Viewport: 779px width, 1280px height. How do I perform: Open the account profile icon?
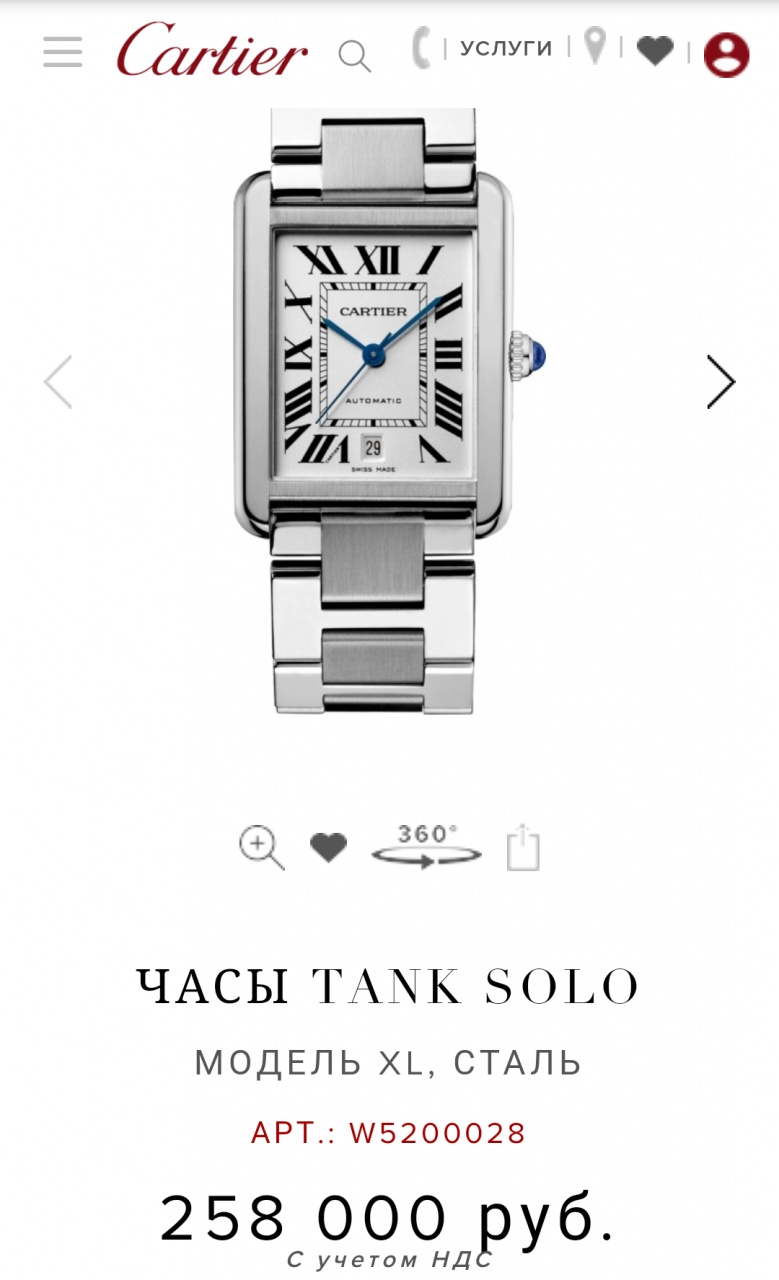[726, 54]
